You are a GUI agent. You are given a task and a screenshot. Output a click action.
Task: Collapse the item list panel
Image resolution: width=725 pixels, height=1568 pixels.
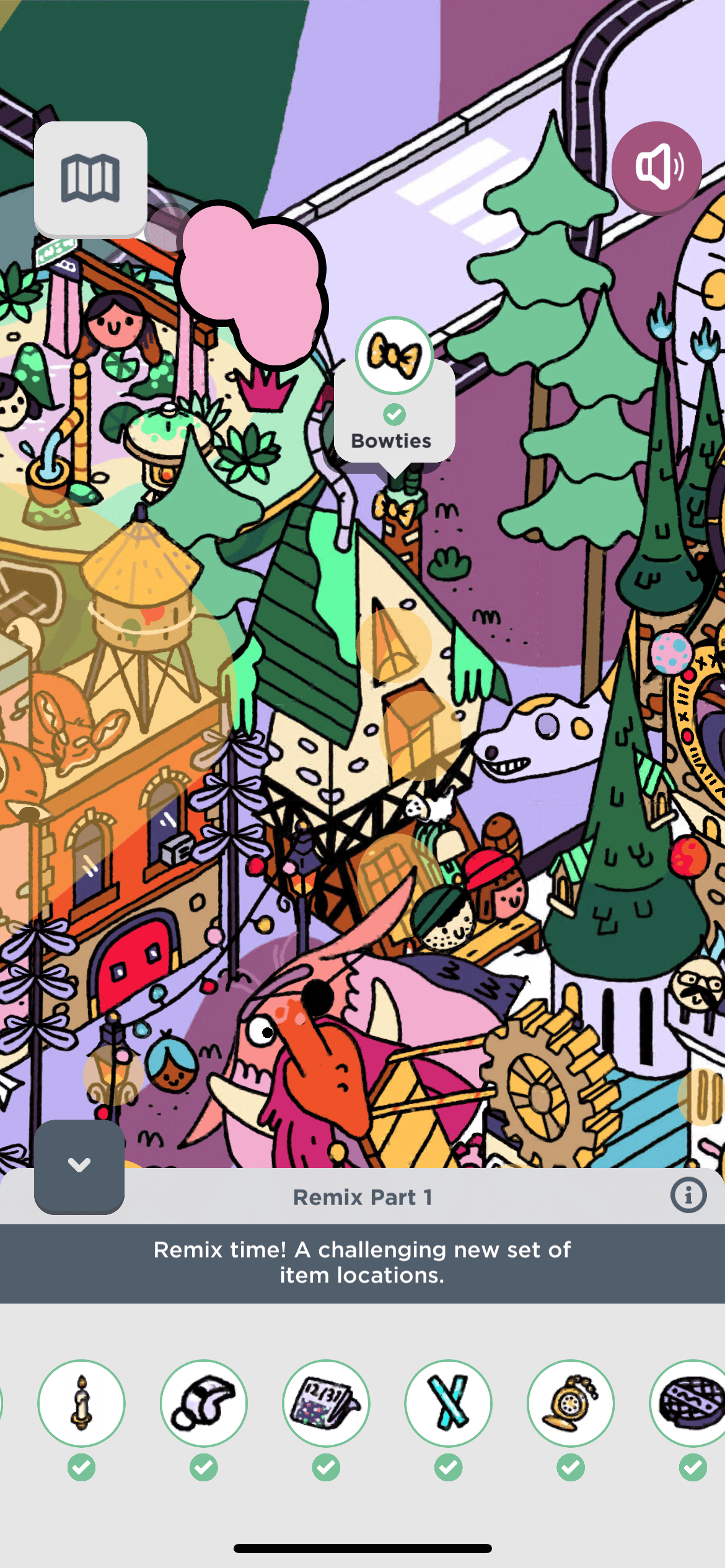pos(79,1165)
